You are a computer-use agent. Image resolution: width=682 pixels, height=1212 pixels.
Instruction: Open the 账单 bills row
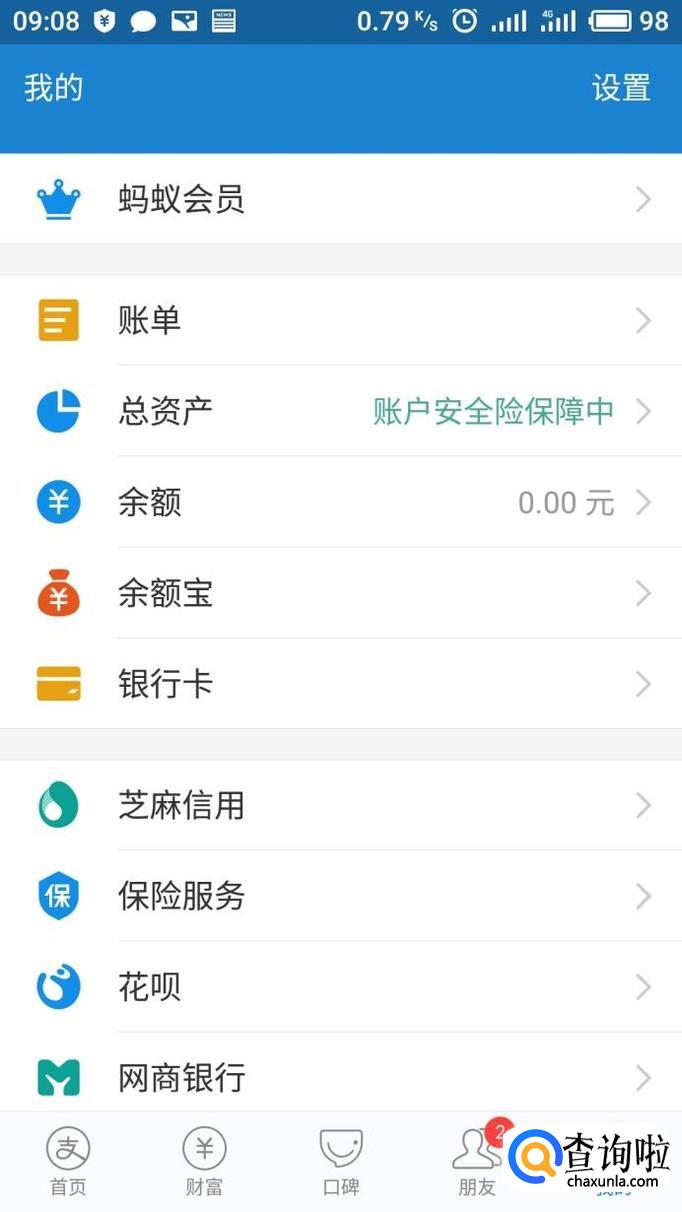point(340,321)
